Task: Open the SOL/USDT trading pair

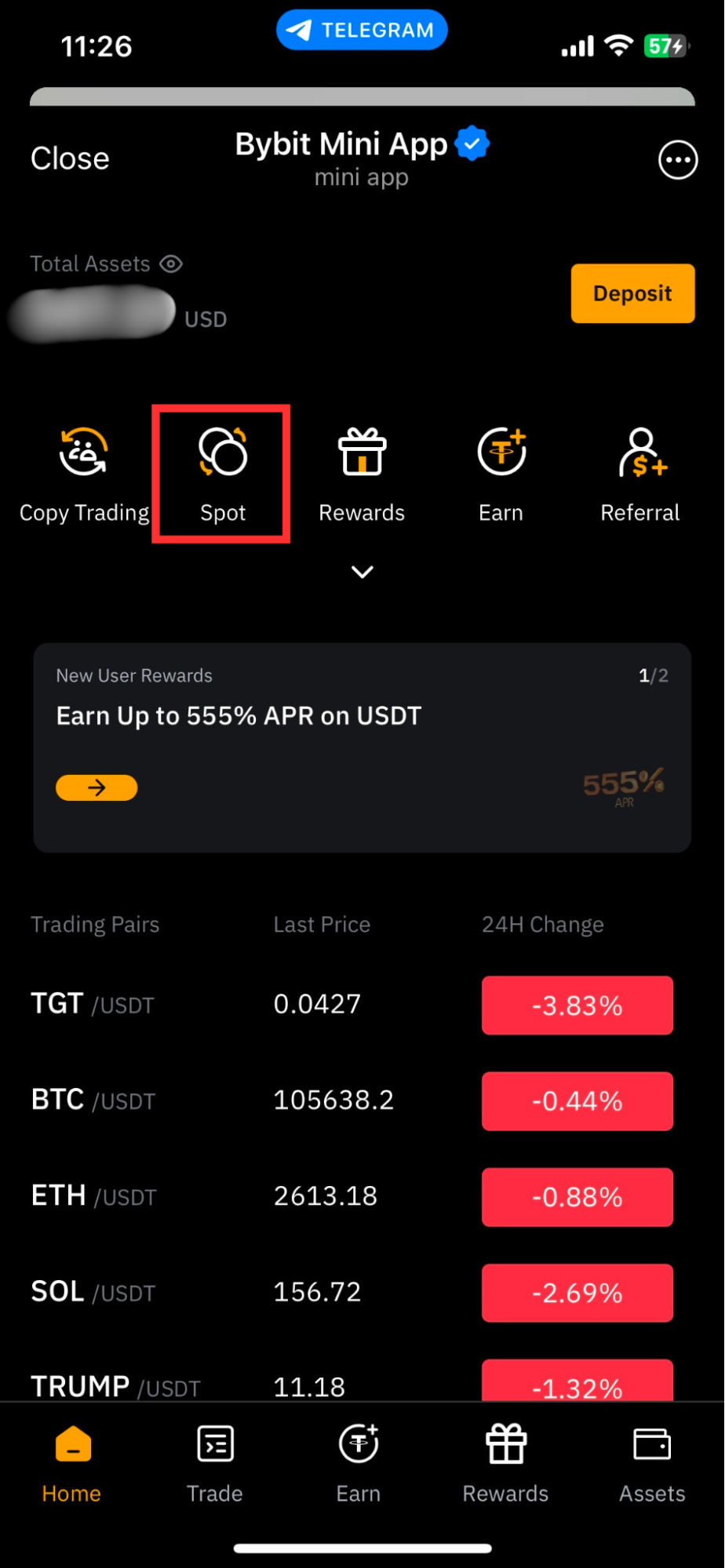Action: pos(352,1292)
